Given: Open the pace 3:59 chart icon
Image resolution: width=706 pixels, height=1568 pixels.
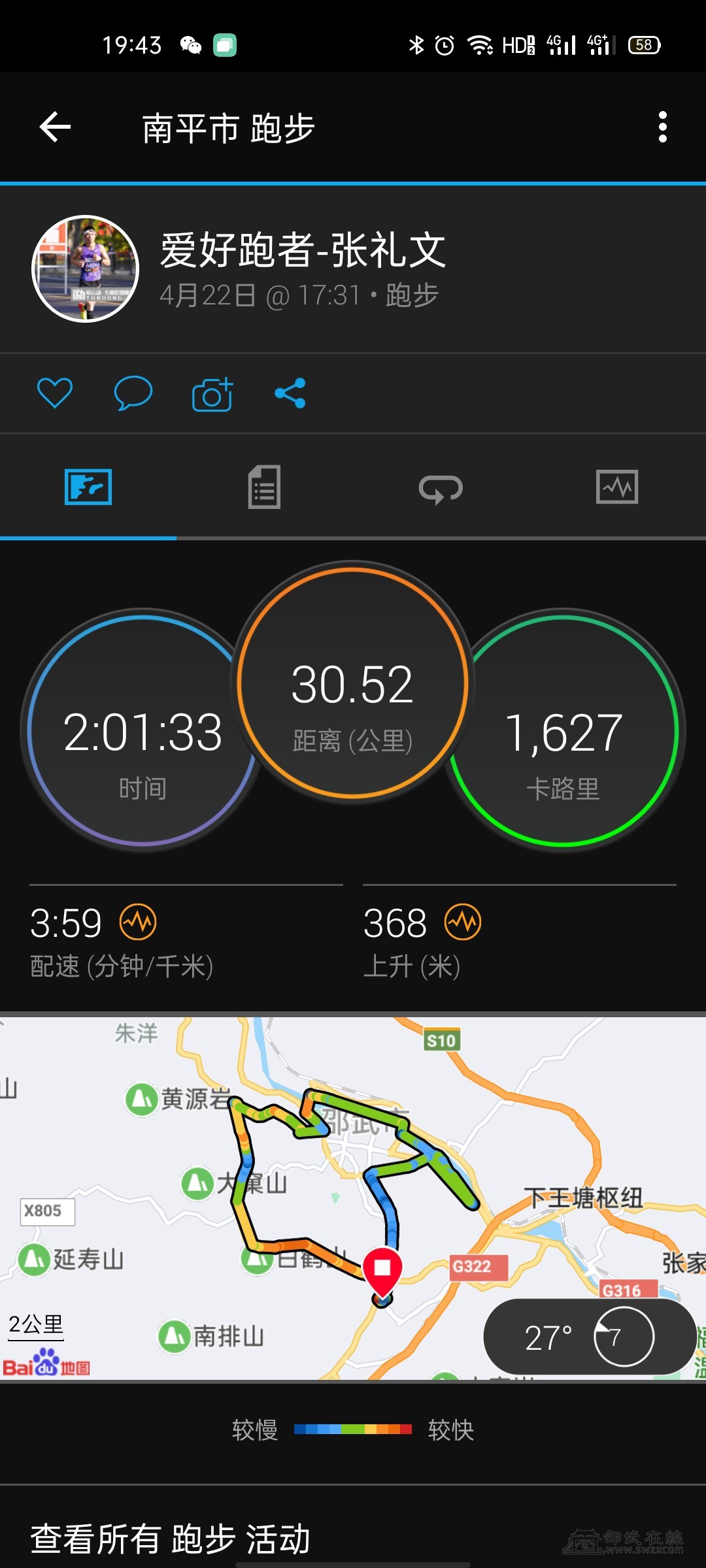Looking at the screenshot, I should coord(138,923).
